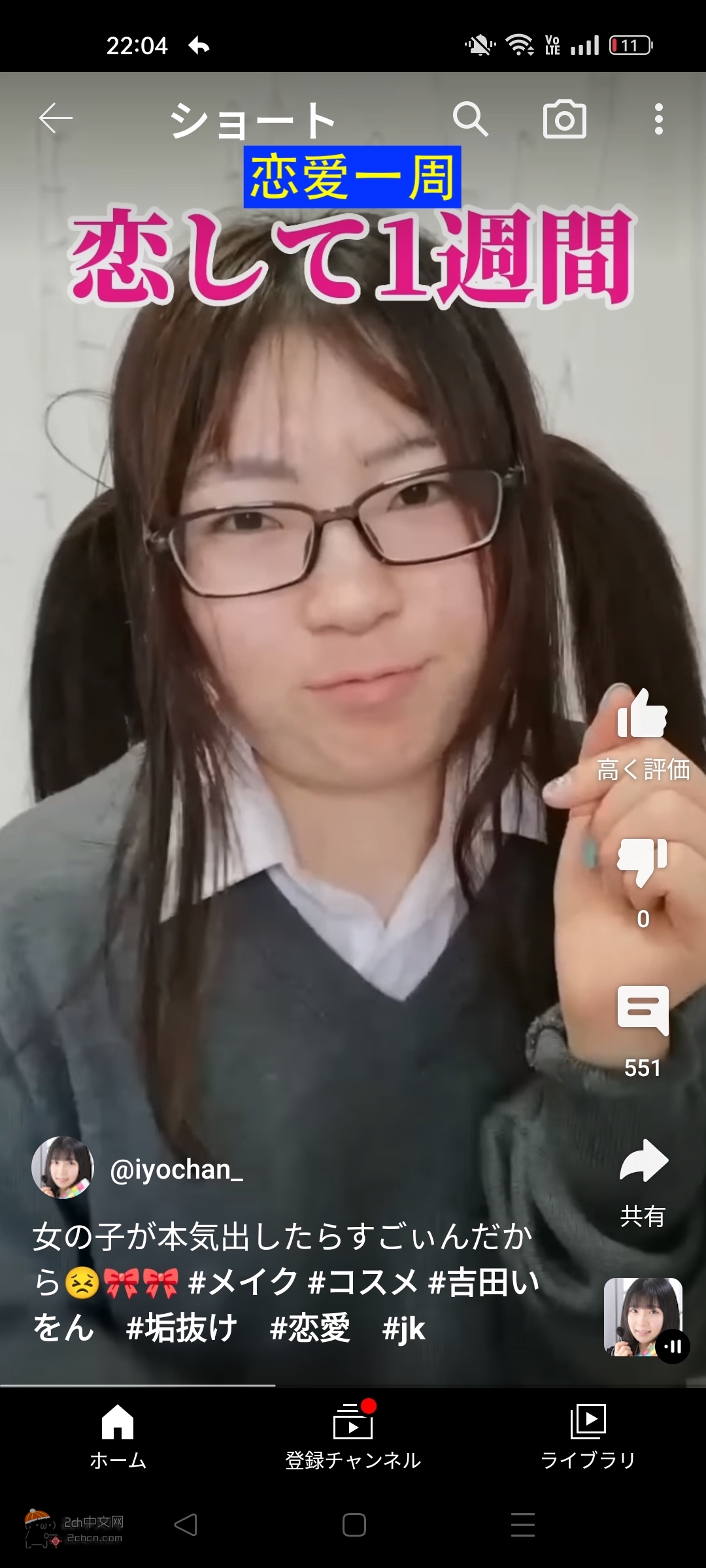Tap the system back button

(186, 1525)
